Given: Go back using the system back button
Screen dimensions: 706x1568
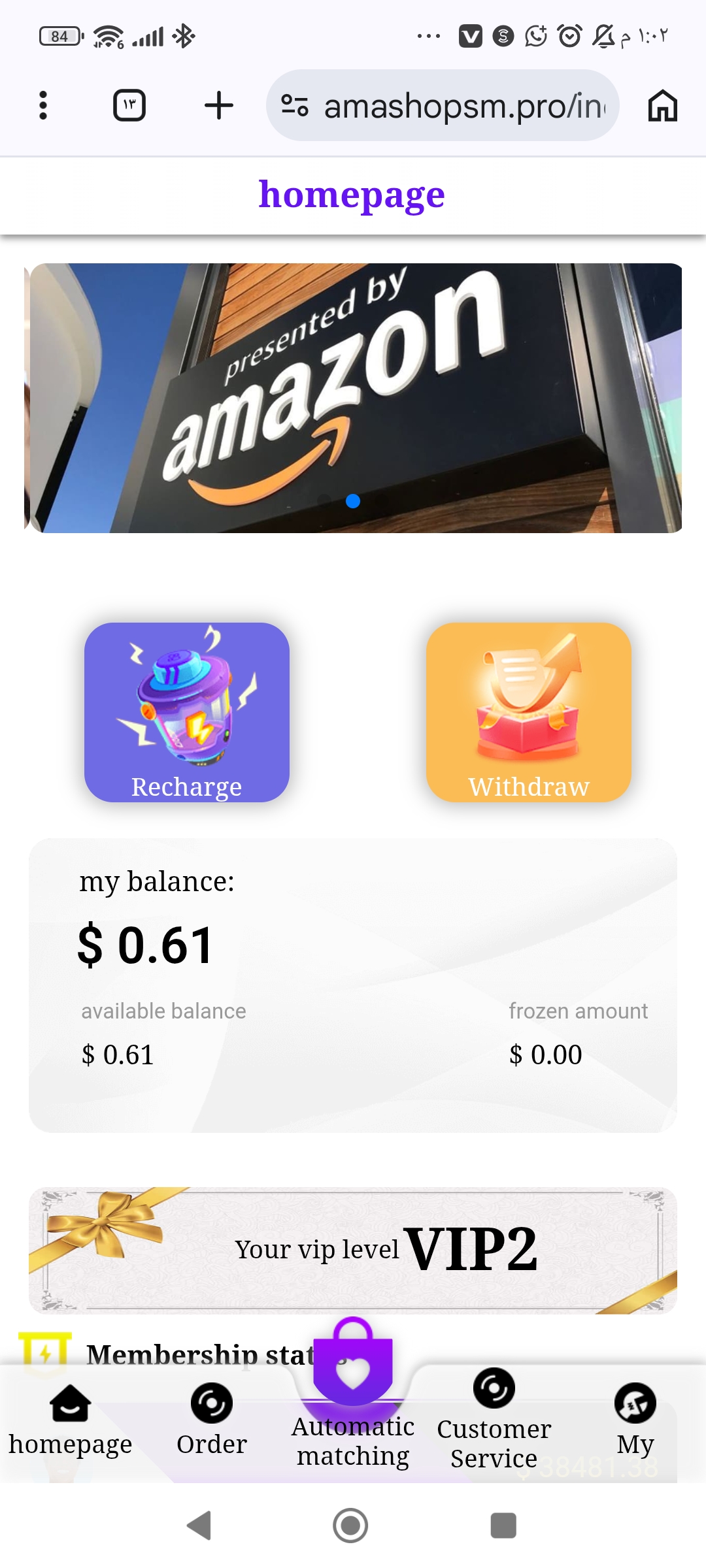Looking at the screenshot, I should 200,1526.
